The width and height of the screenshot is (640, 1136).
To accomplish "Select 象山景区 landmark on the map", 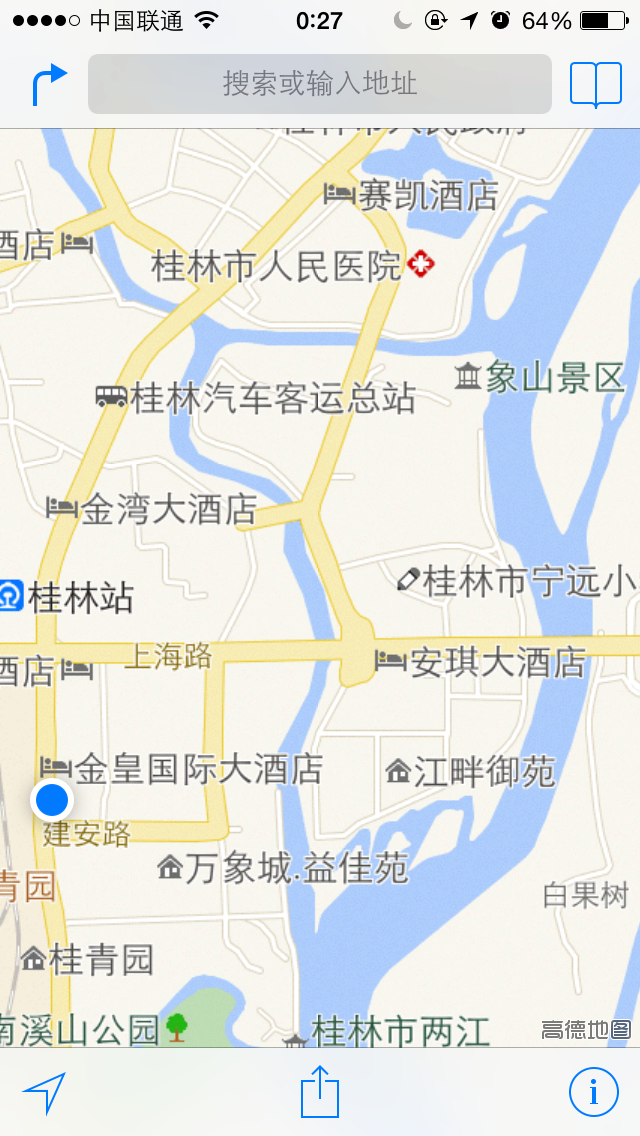I will [x=467, y=377].
